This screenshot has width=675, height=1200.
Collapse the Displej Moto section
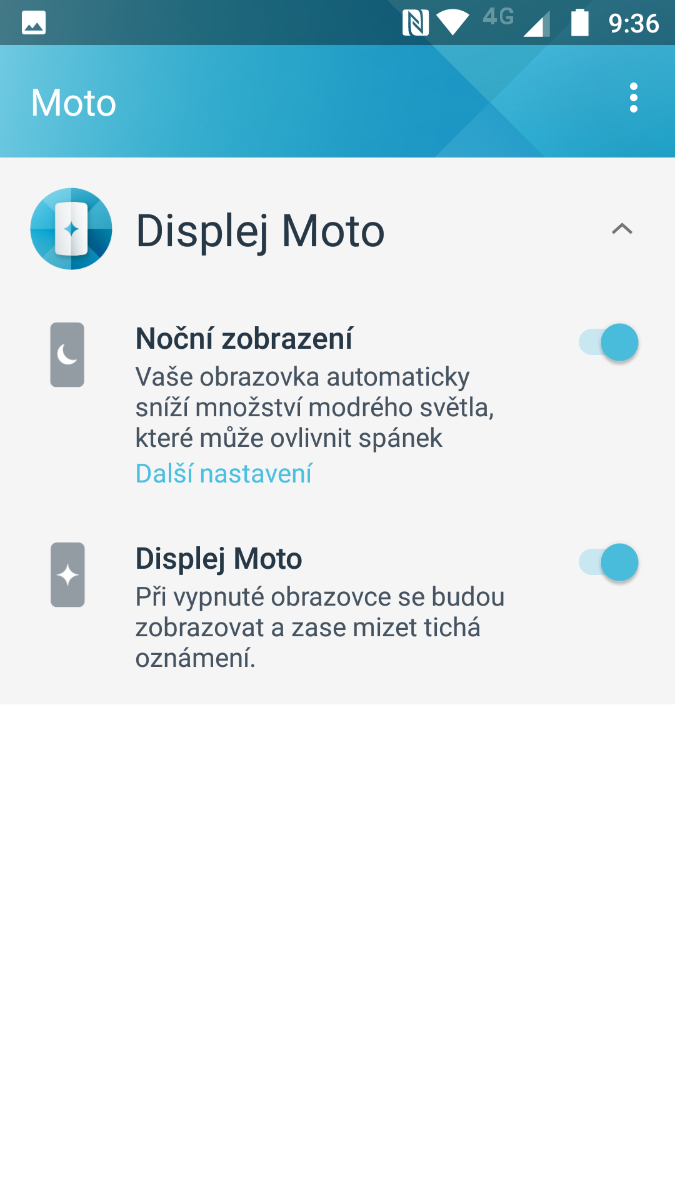coord(622,229)
